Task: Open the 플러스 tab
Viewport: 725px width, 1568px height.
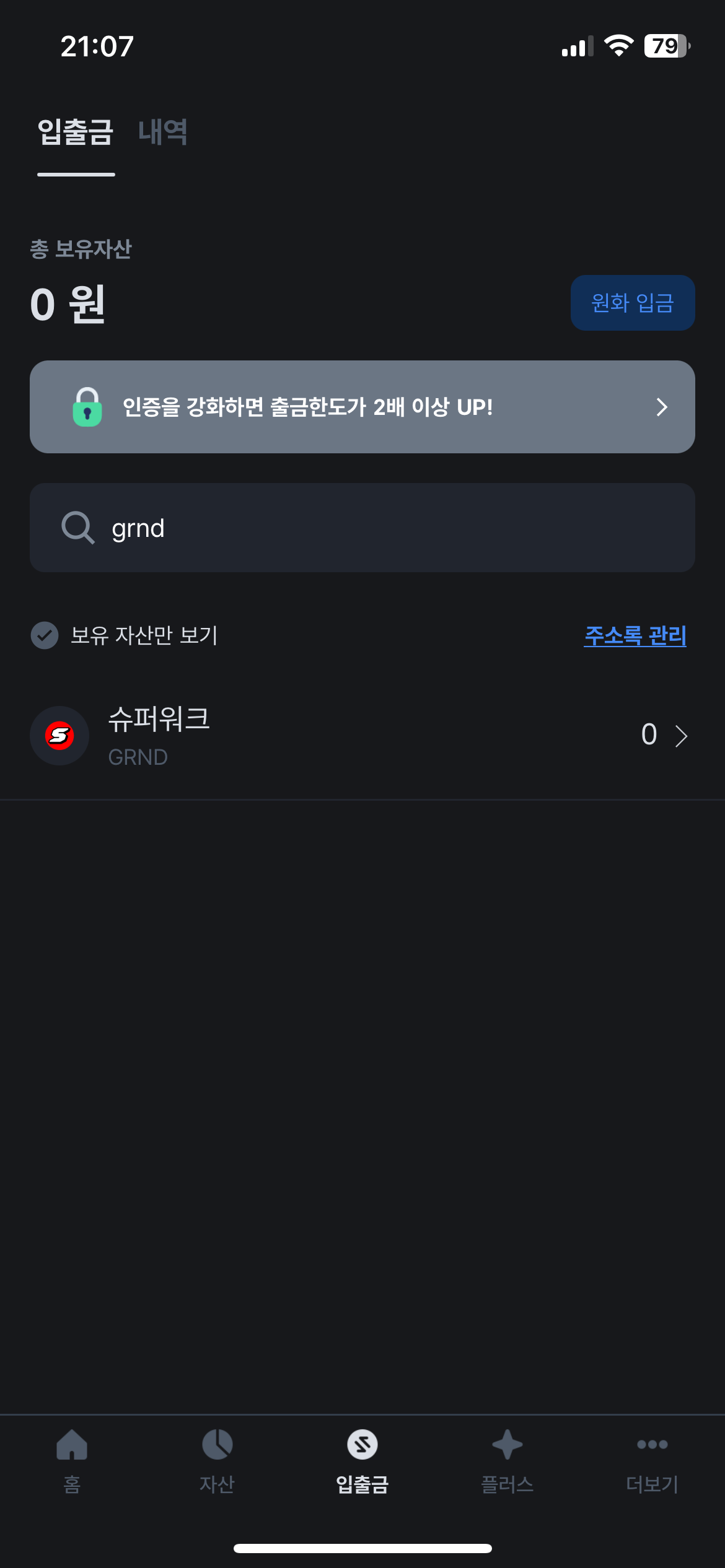Action: (507, 1460)
